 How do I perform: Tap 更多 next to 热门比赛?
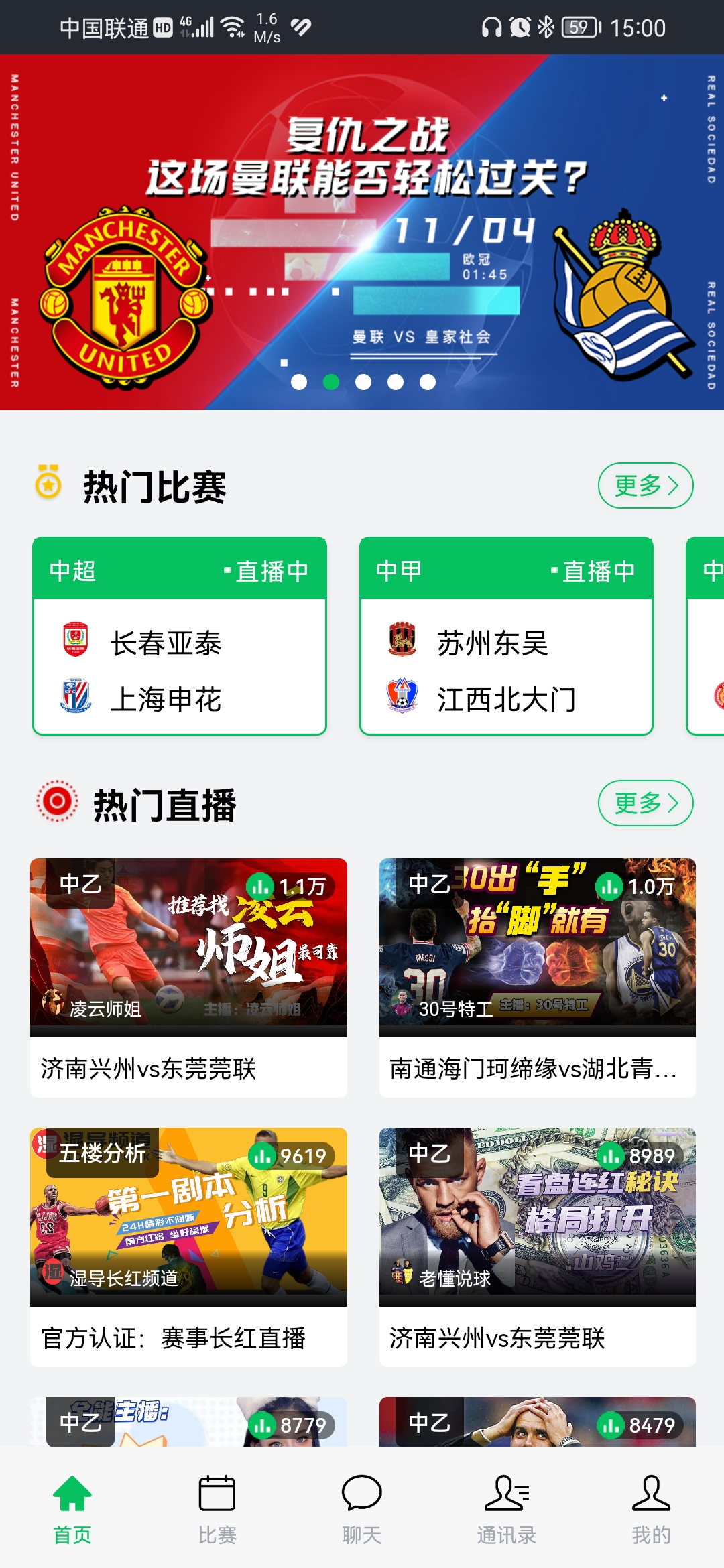(x=645, y=485)
